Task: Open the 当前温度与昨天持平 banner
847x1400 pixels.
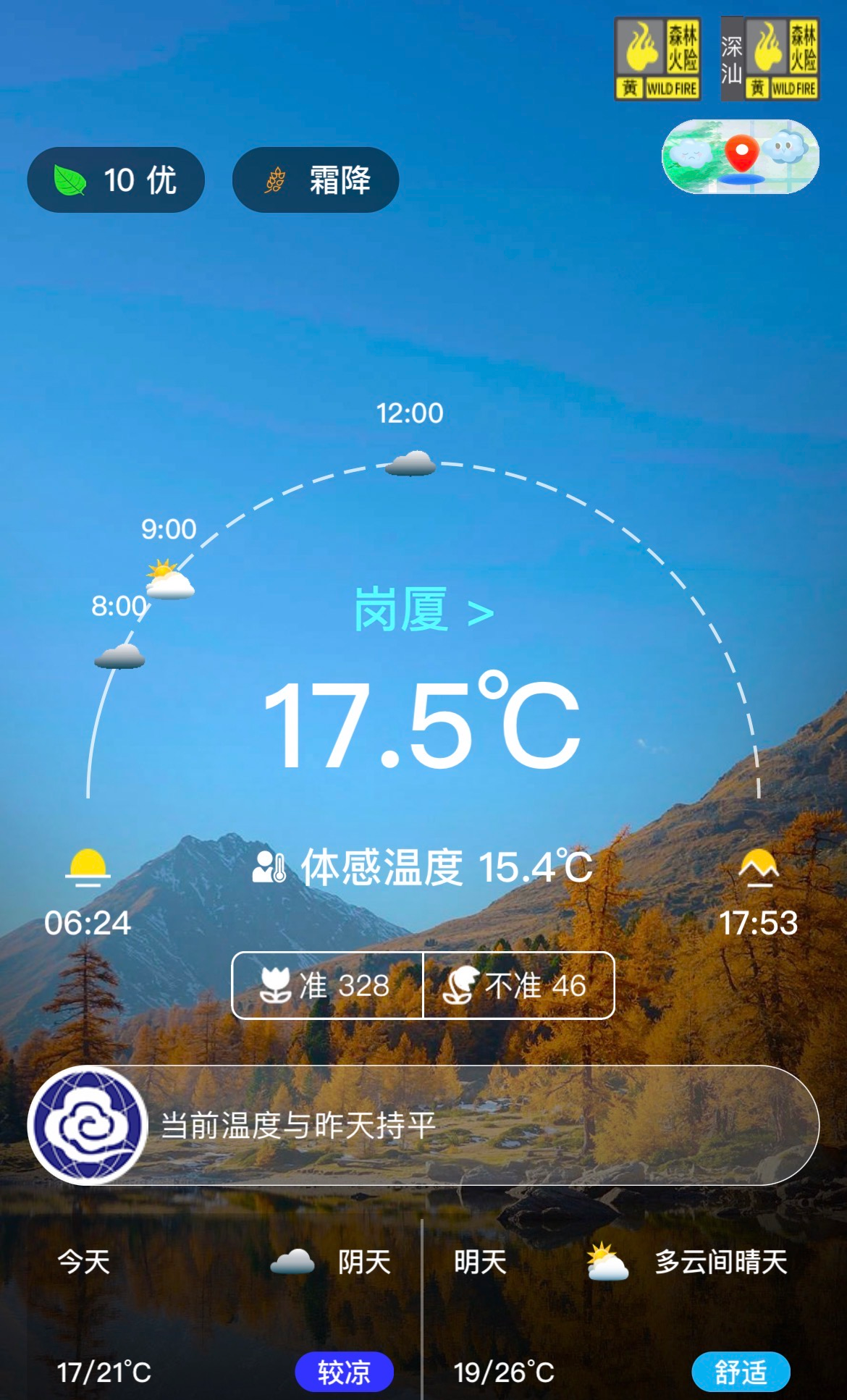Action: click(x=423, y=1125)
